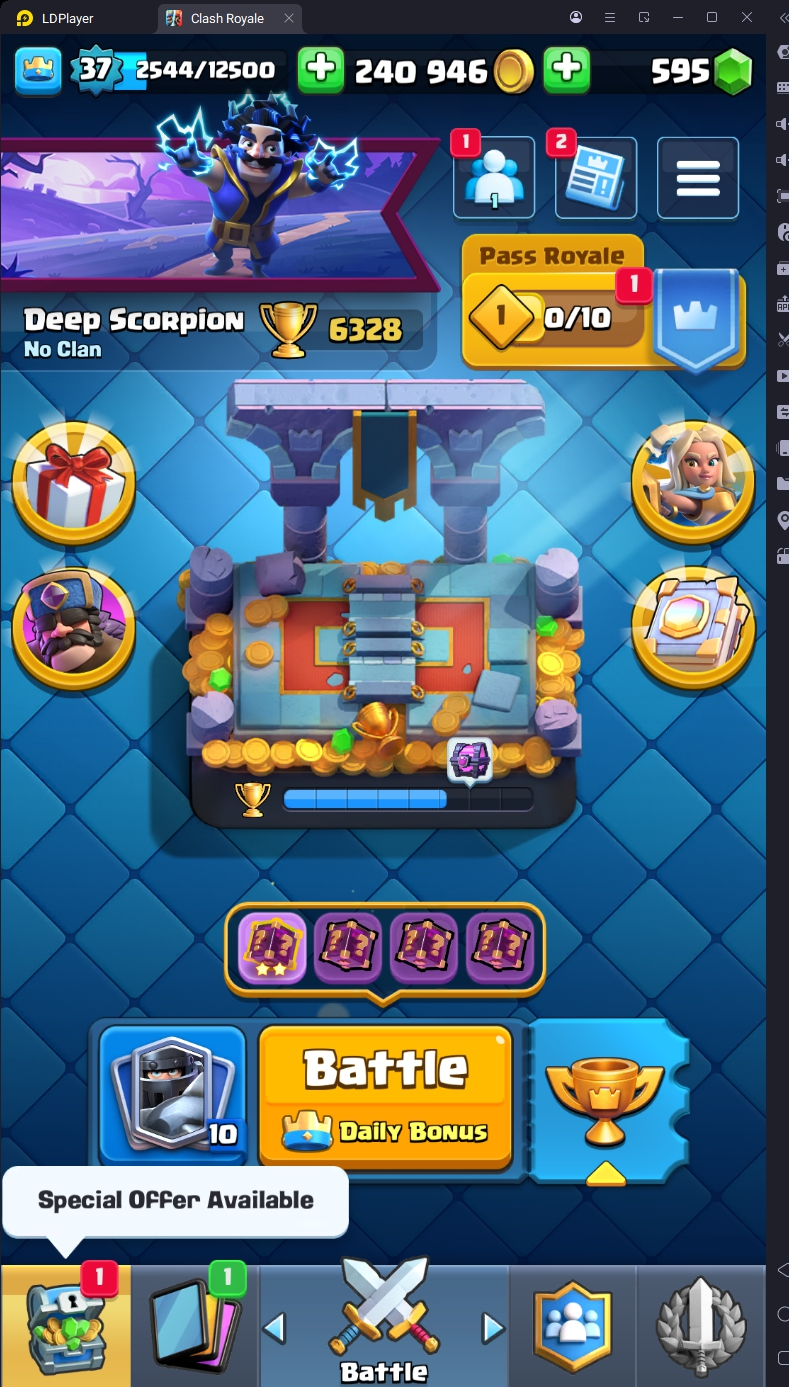Tap the yellow Battle button
The height and width of the screenshot is (1387, 789).
point(385,1095)
